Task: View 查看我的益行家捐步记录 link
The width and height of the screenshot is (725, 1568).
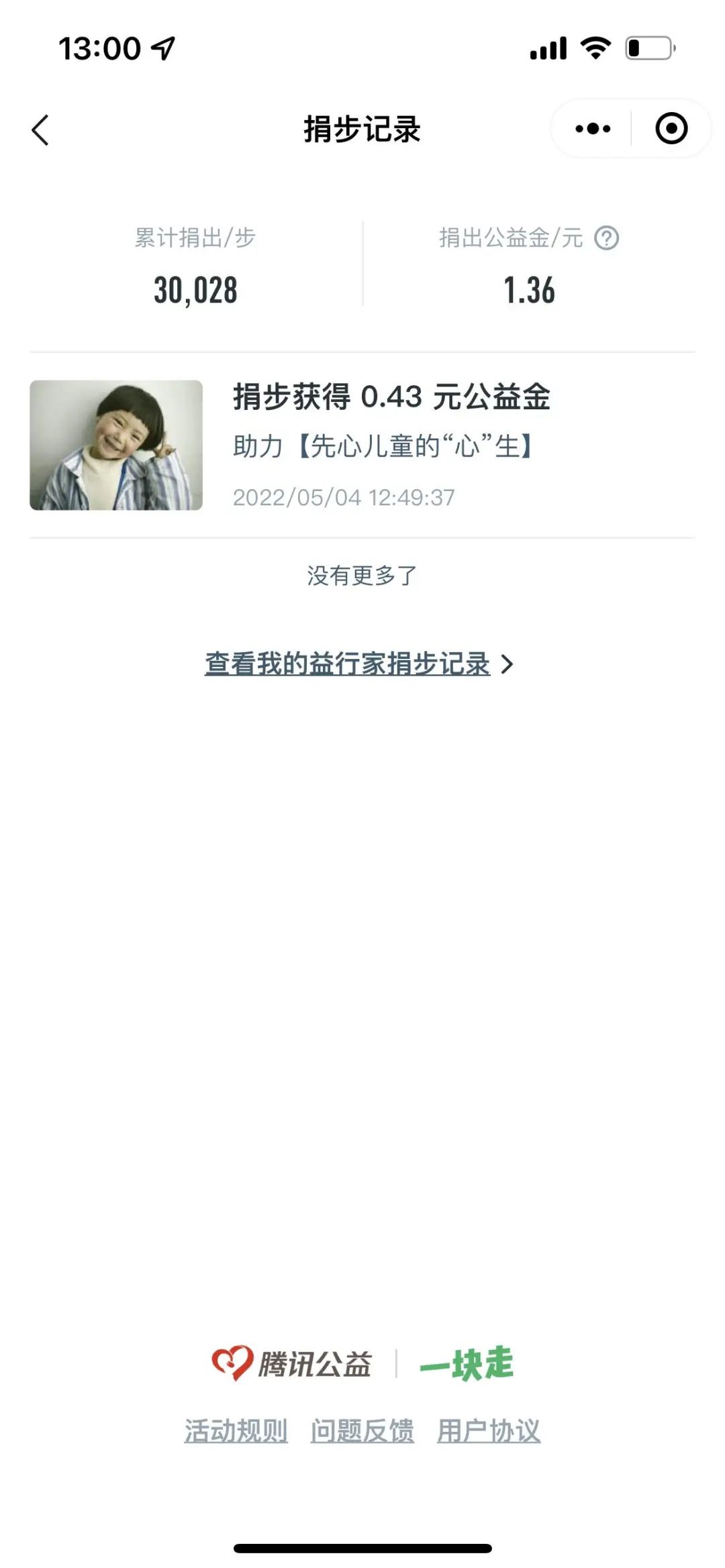Action: (358, 664)
